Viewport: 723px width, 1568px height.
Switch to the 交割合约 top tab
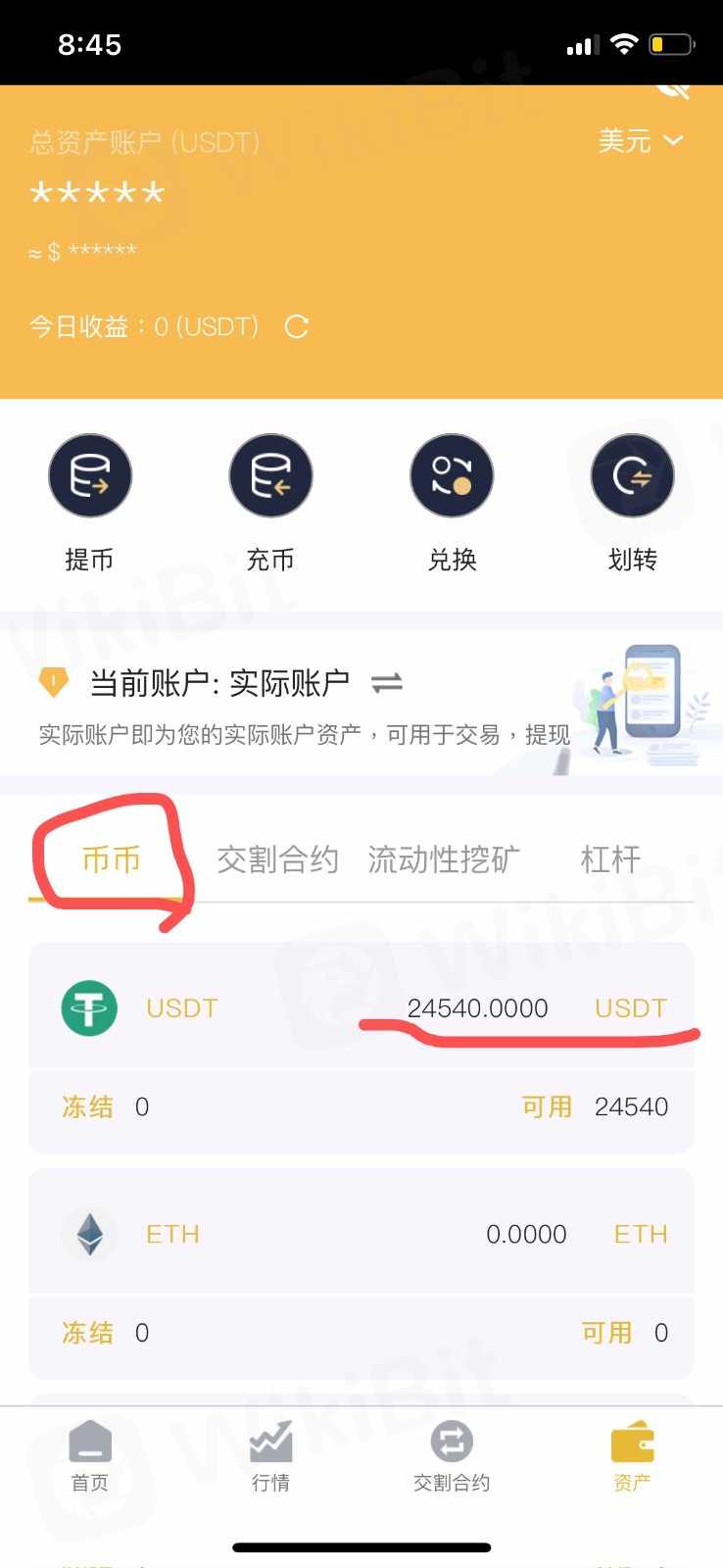(x=277, y=859)
